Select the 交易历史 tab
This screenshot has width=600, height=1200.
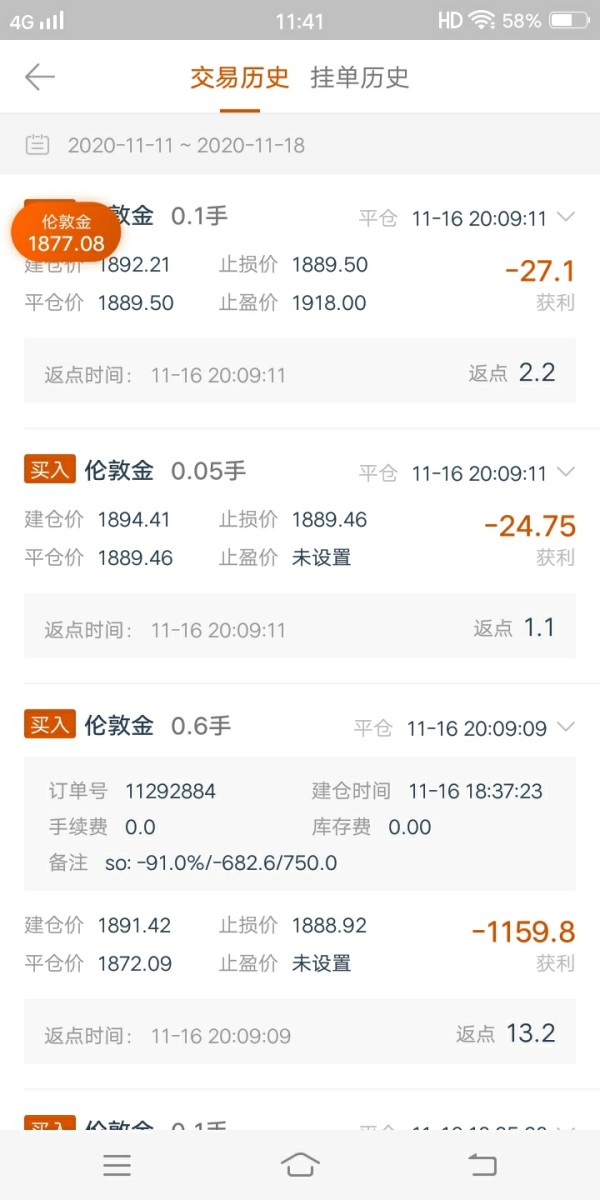(x=240, y=78)
